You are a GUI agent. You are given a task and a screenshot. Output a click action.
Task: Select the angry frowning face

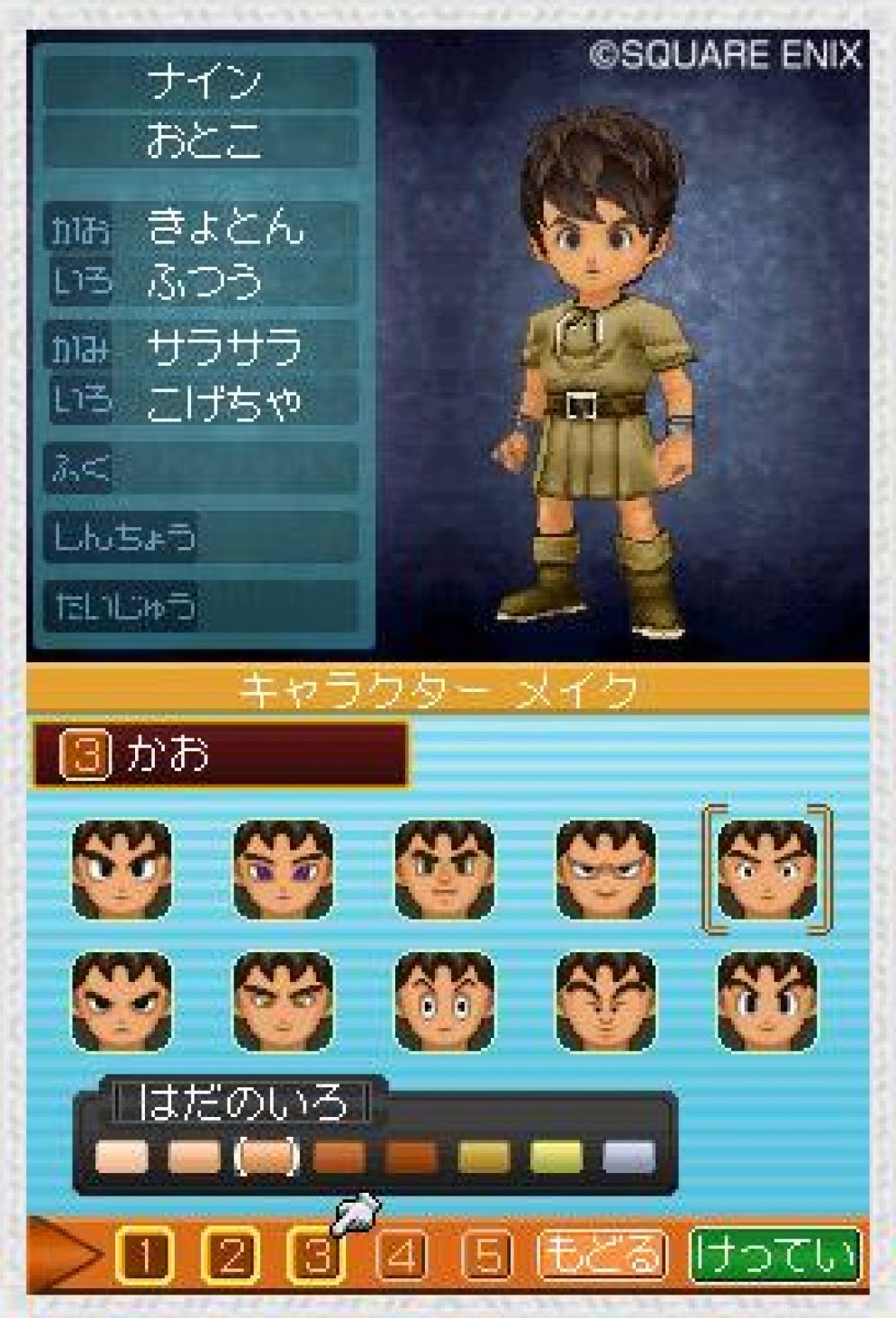tap(122, 1001)
